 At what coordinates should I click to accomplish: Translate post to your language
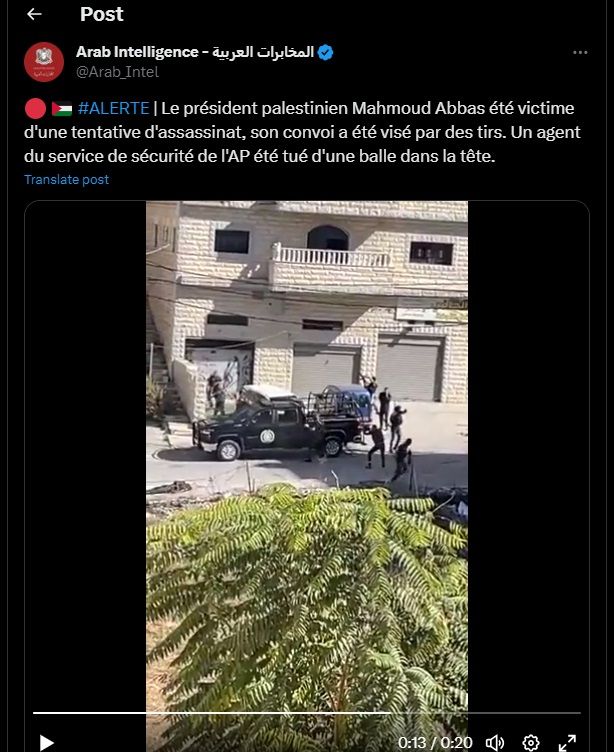tap(67, 180)
